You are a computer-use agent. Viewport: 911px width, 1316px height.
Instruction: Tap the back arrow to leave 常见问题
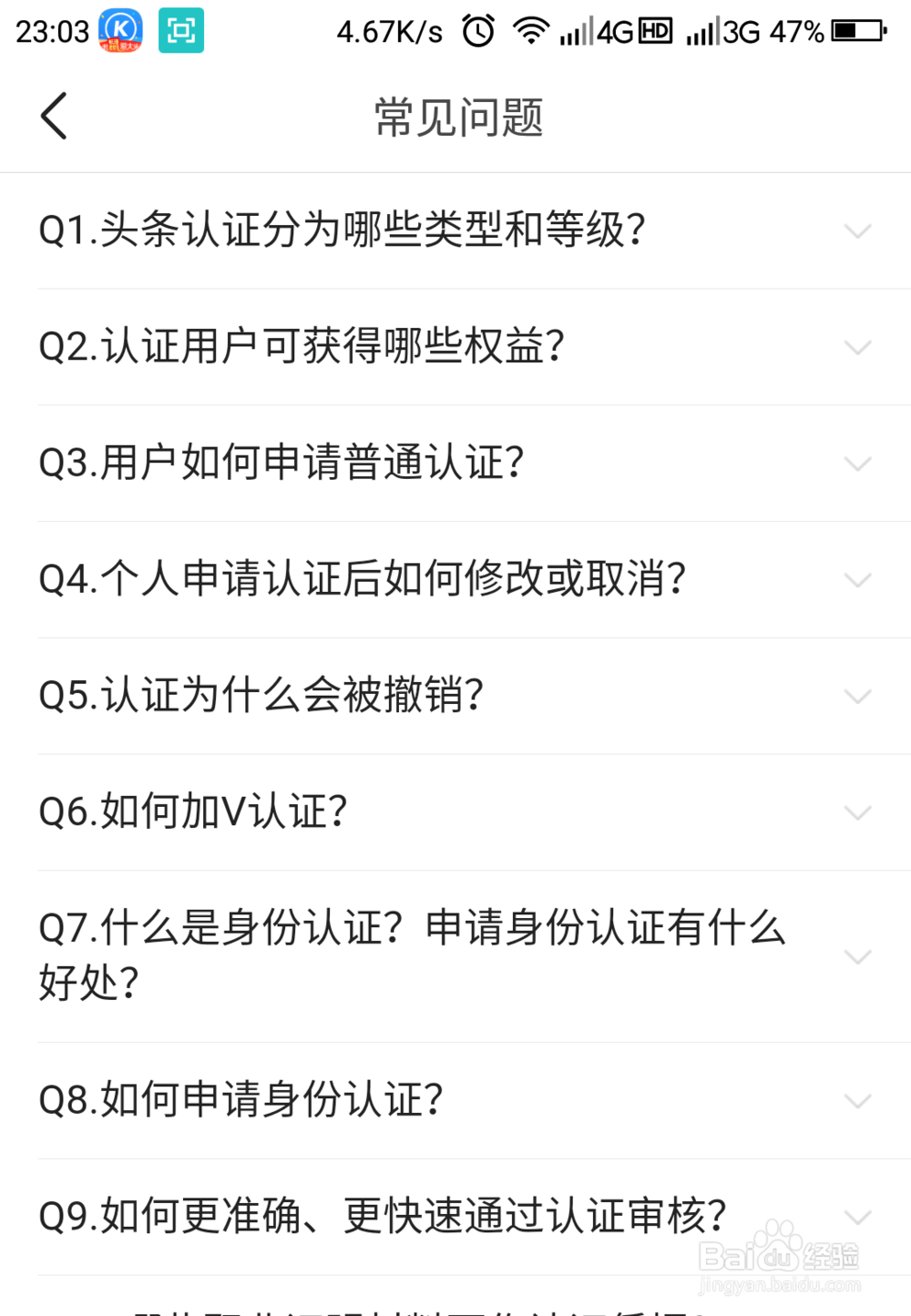coord(53,117)
